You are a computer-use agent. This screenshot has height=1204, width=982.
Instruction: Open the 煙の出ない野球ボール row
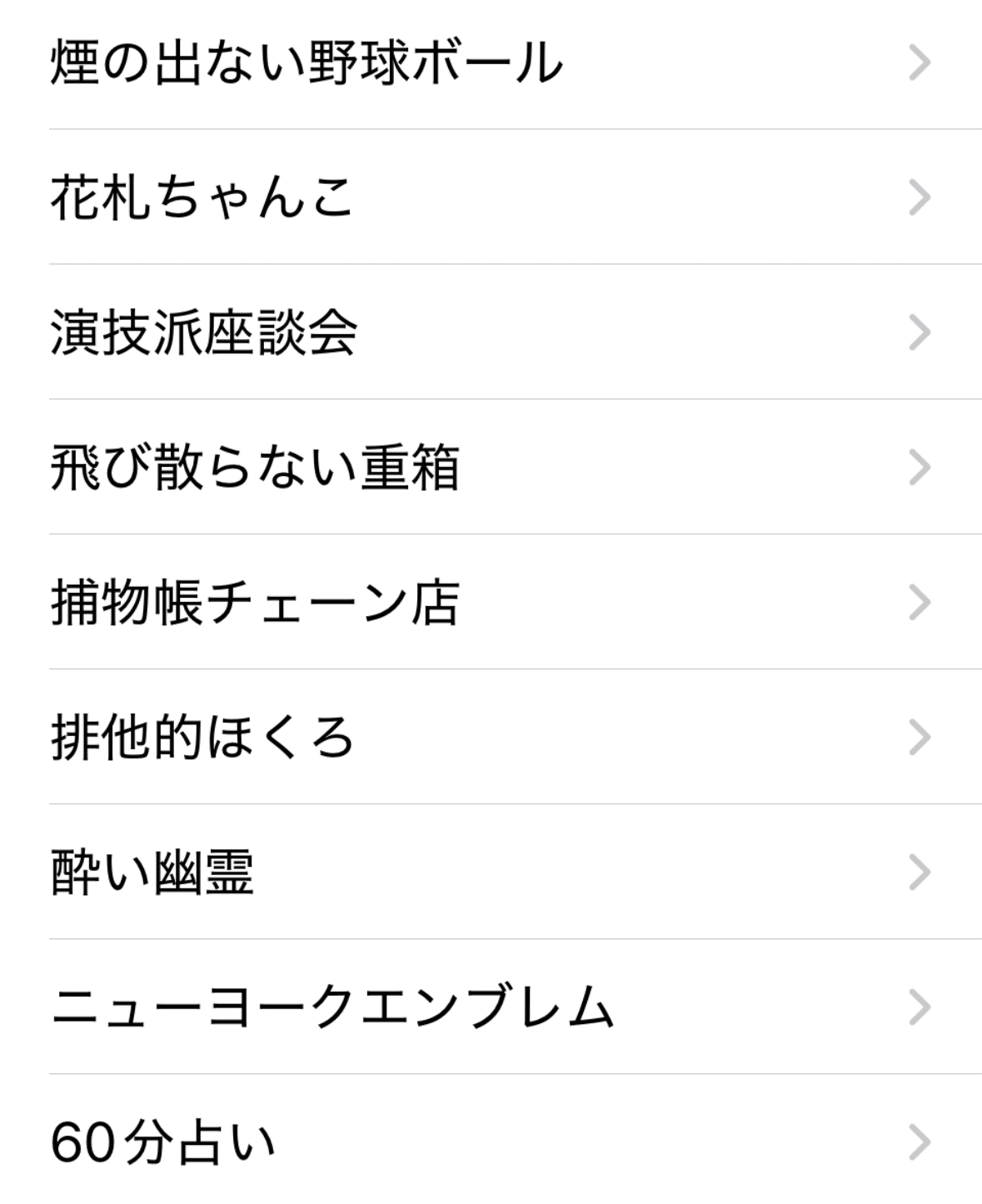(x=491, y=63)
